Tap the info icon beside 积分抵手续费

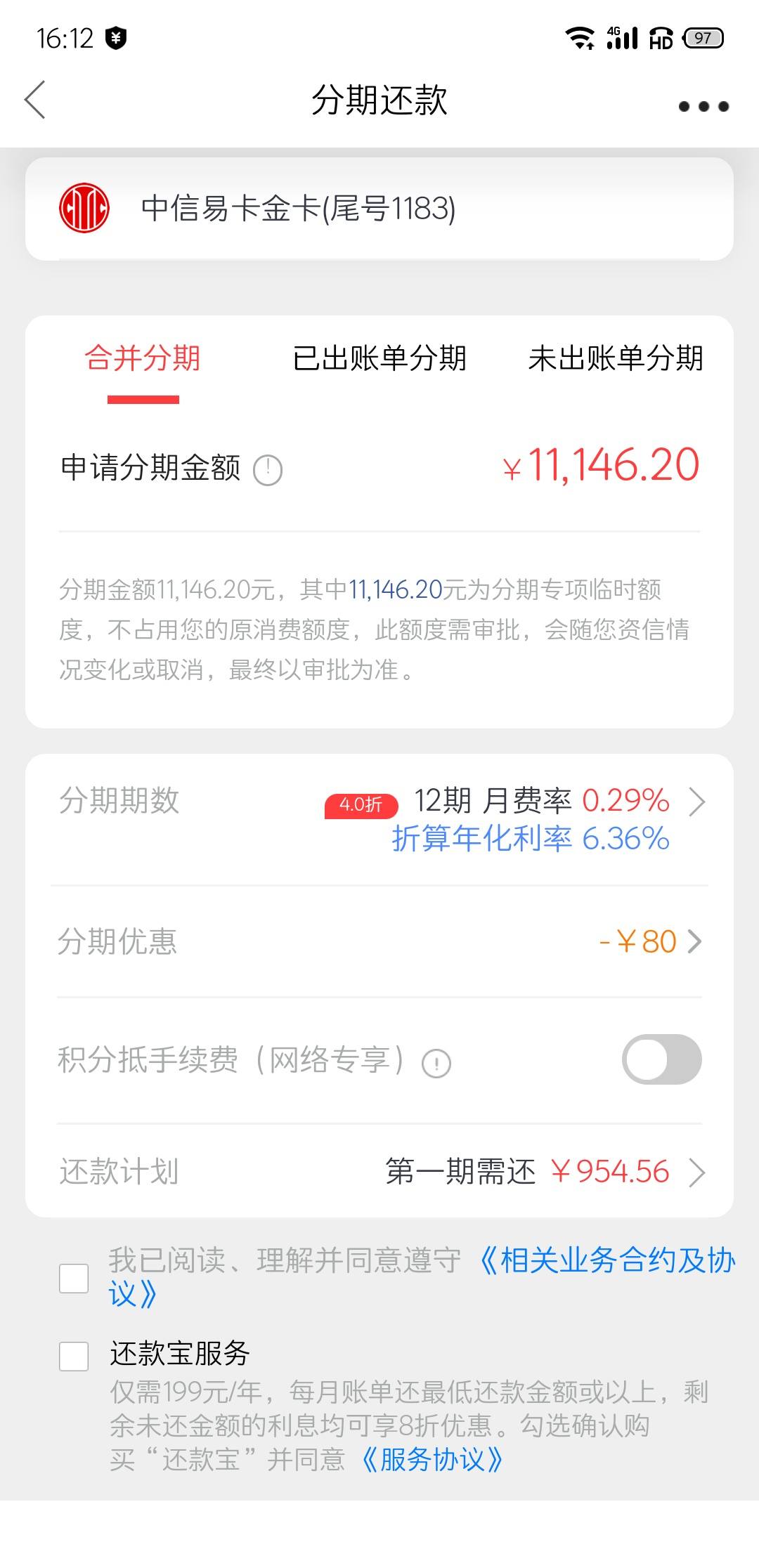[436, 1063]
